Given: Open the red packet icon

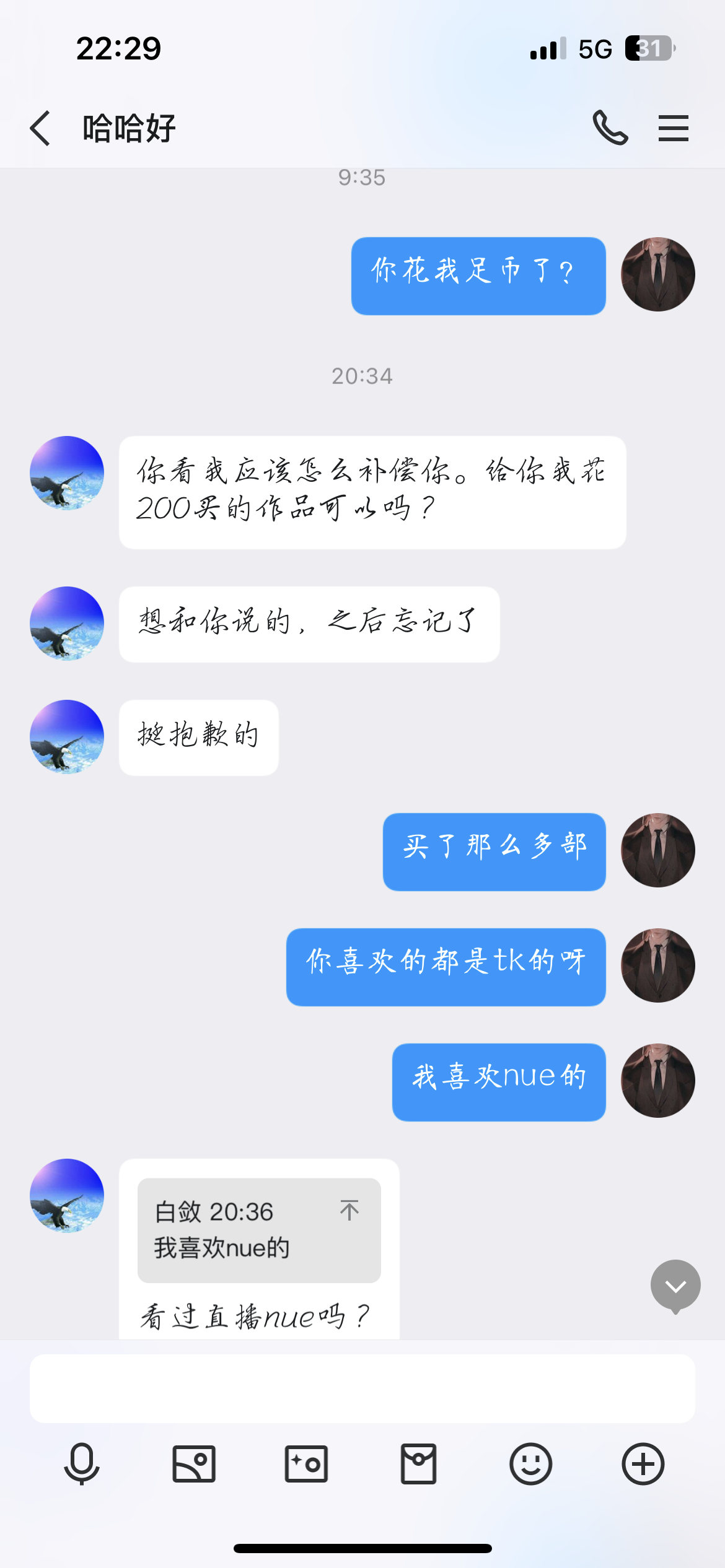Looking at the screenshot, I should 418,1464.
